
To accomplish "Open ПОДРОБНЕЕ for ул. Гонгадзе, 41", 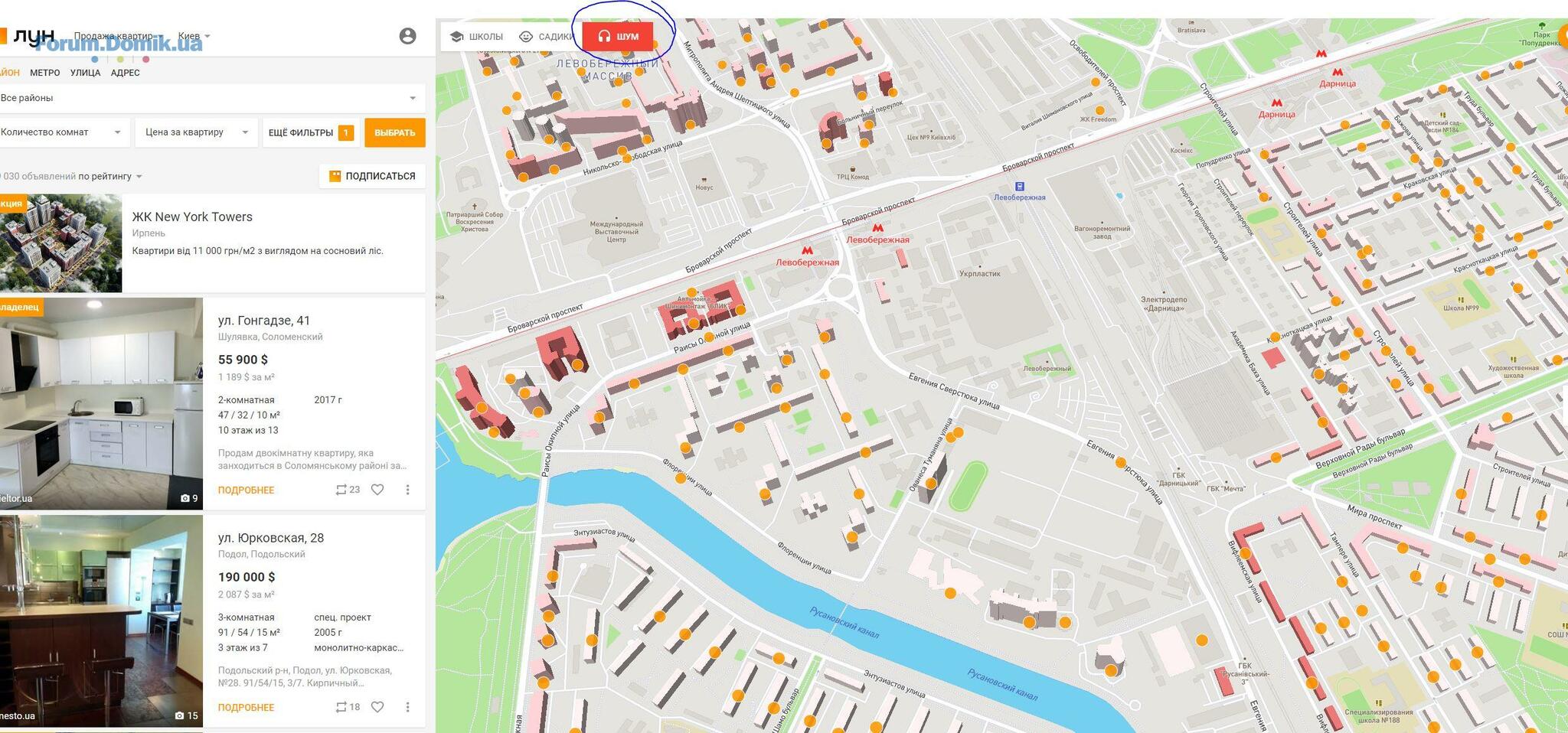I will [x=246, y=490].
